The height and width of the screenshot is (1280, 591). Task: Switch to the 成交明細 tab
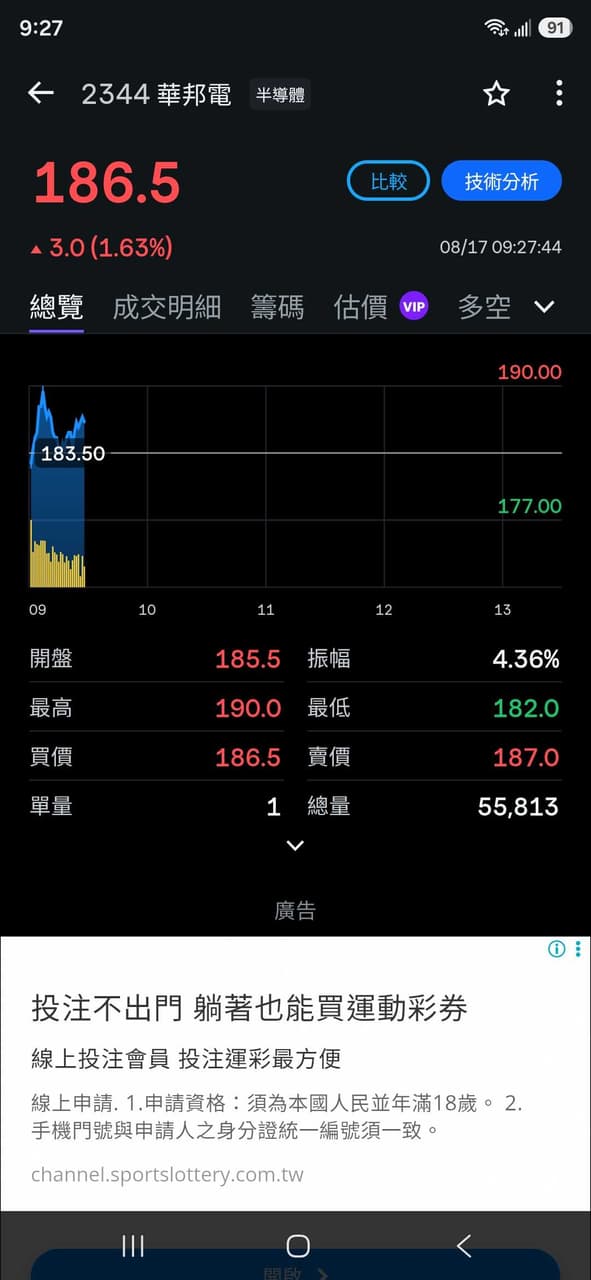166,307
